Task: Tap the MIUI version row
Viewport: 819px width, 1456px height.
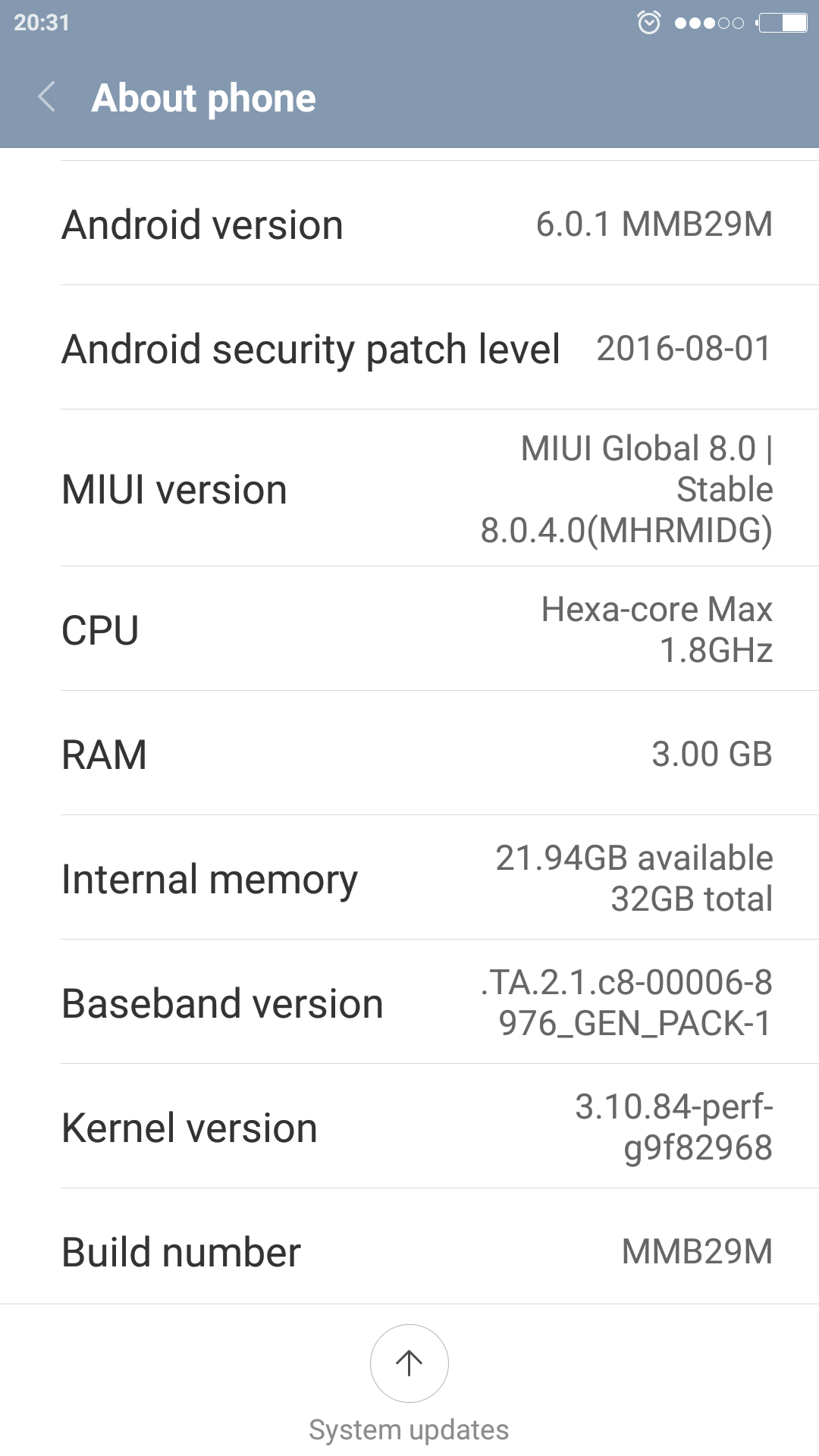Action: click(x=409, y=489)
